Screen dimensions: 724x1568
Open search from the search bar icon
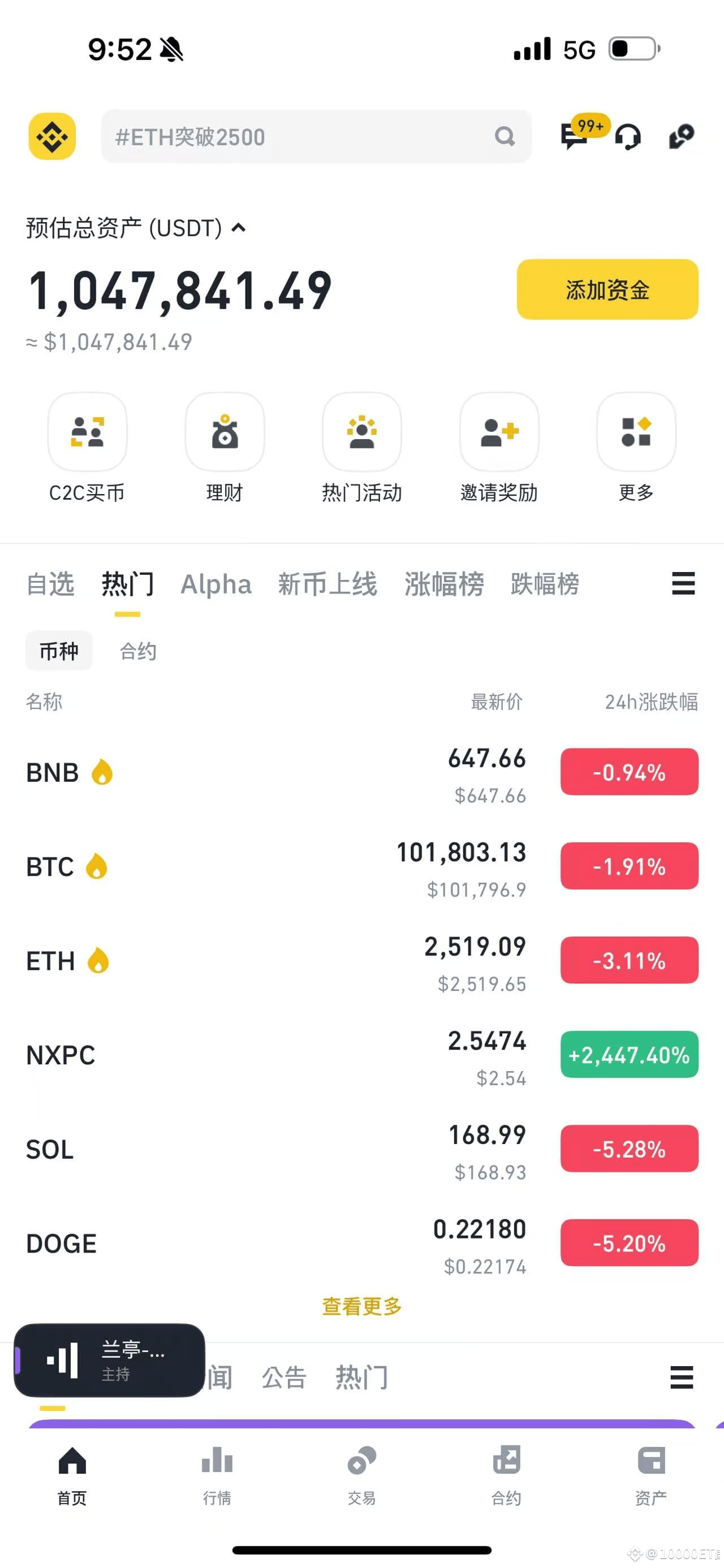pos(504,136)
